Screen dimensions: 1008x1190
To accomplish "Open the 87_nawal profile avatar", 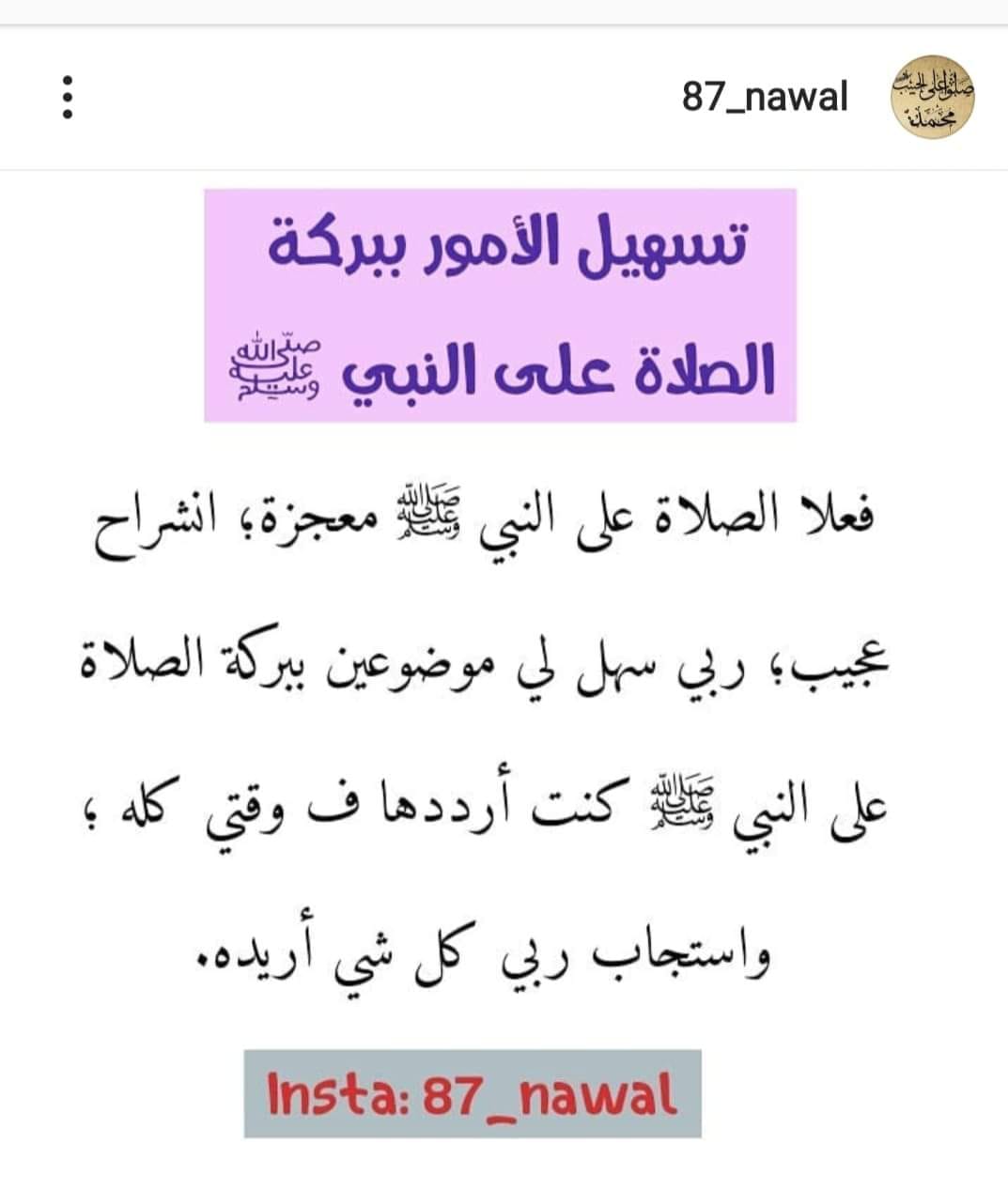I will click(932, 96).
